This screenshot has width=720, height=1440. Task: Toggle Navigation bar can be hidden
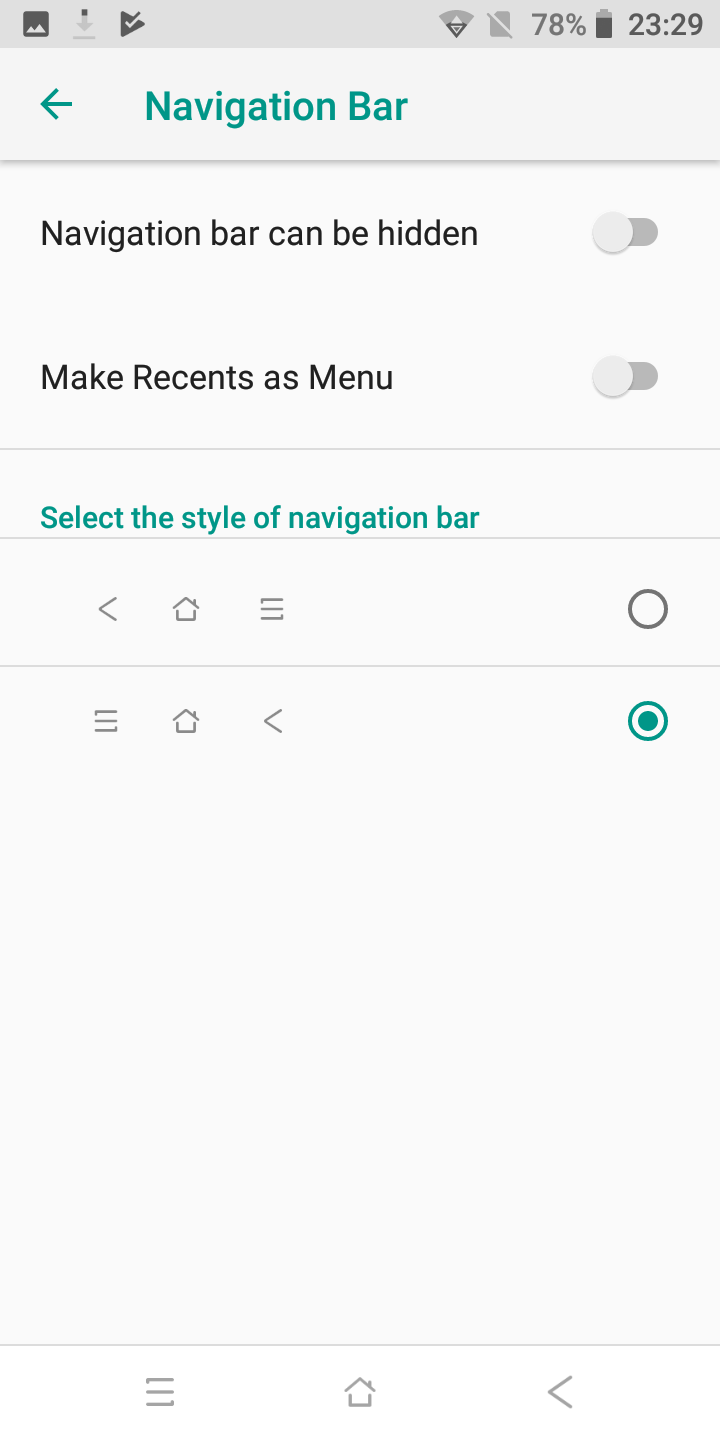(x=625, y=234)
